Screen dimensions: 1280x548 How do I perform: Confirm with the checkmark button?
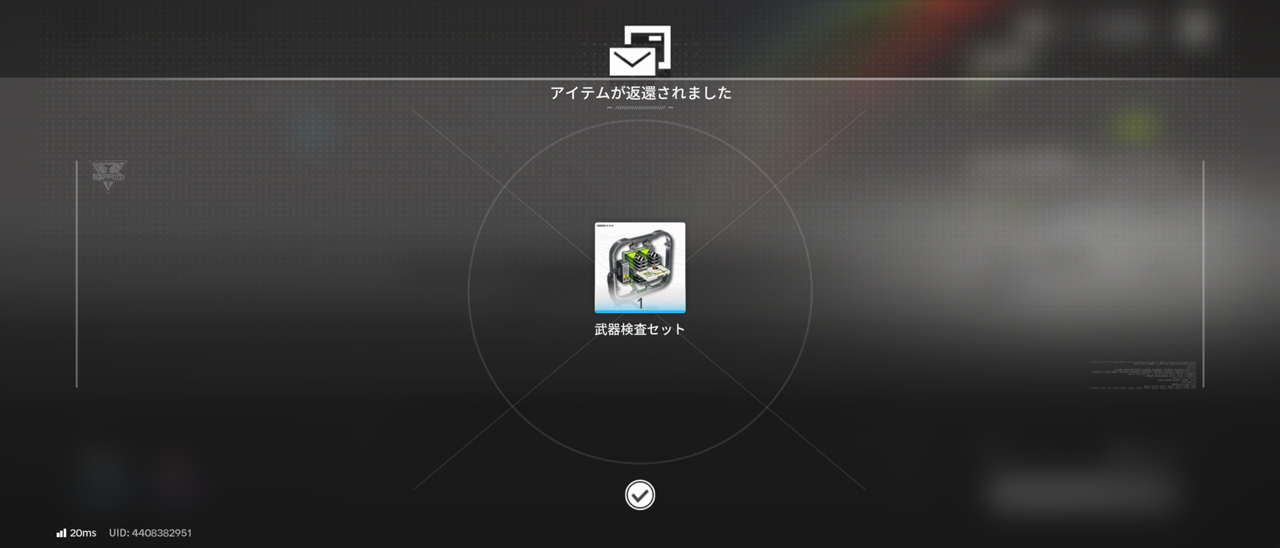point(640,494)
